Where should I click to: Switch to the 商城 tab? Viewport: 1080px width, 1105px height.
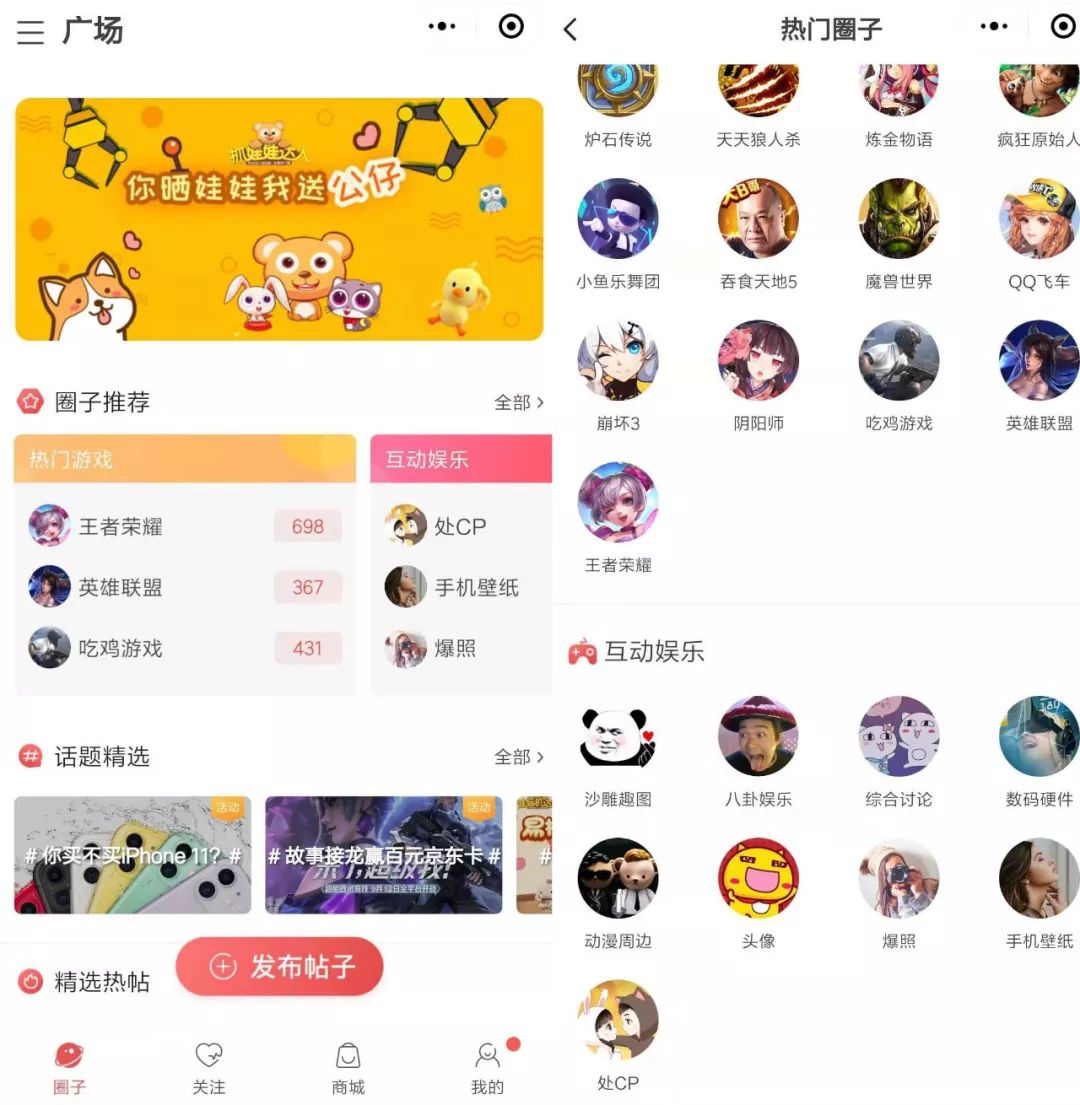pos(348,1068)
